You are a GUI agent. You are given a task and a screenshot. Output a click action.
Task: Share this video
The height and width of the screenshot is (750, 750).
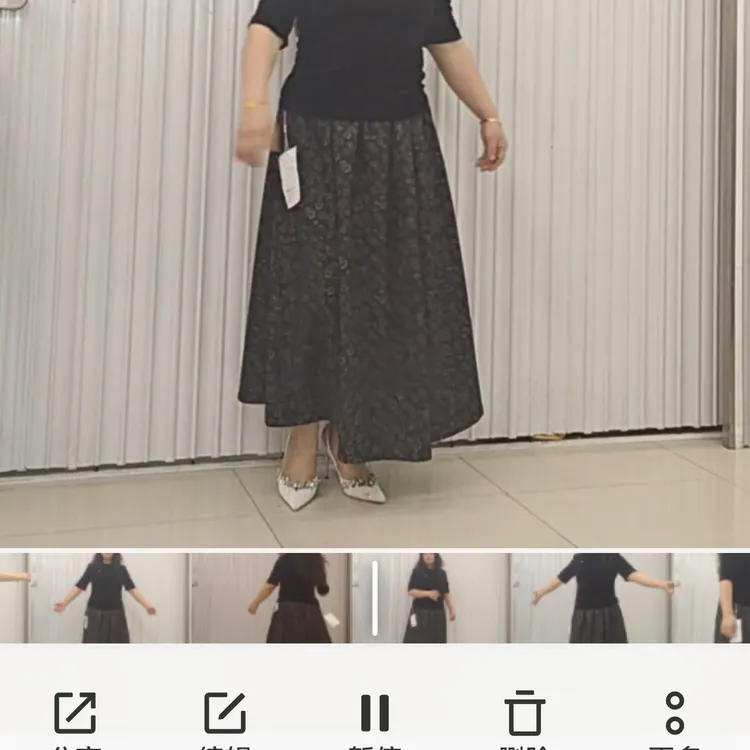(x=75, y=713)
